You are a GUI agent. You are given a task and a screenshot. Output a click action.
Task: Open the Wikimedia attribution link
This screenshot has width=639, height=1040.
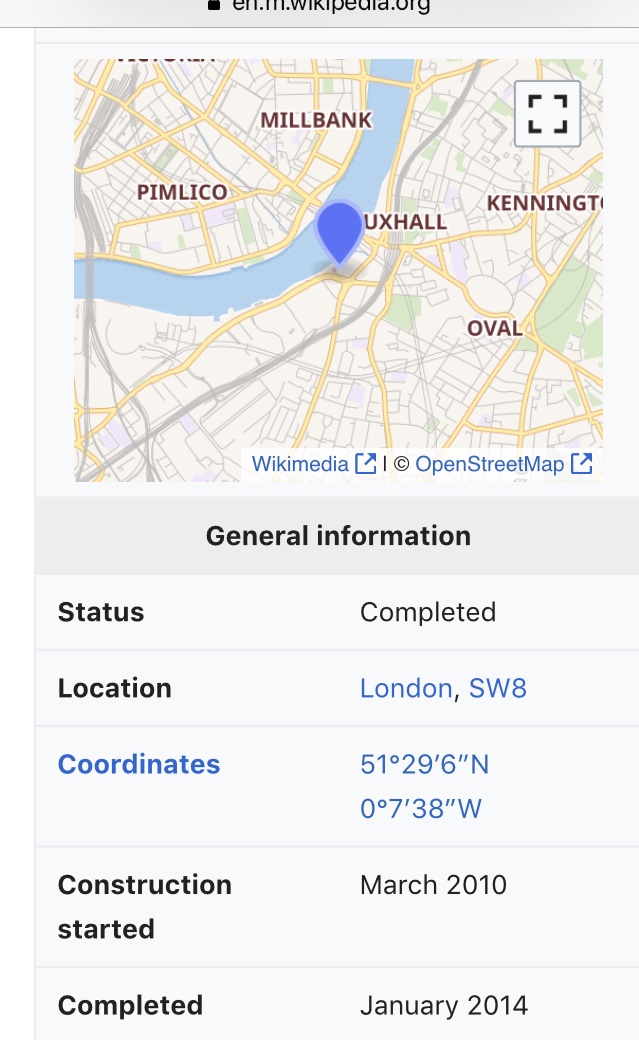tap(313, 464)
